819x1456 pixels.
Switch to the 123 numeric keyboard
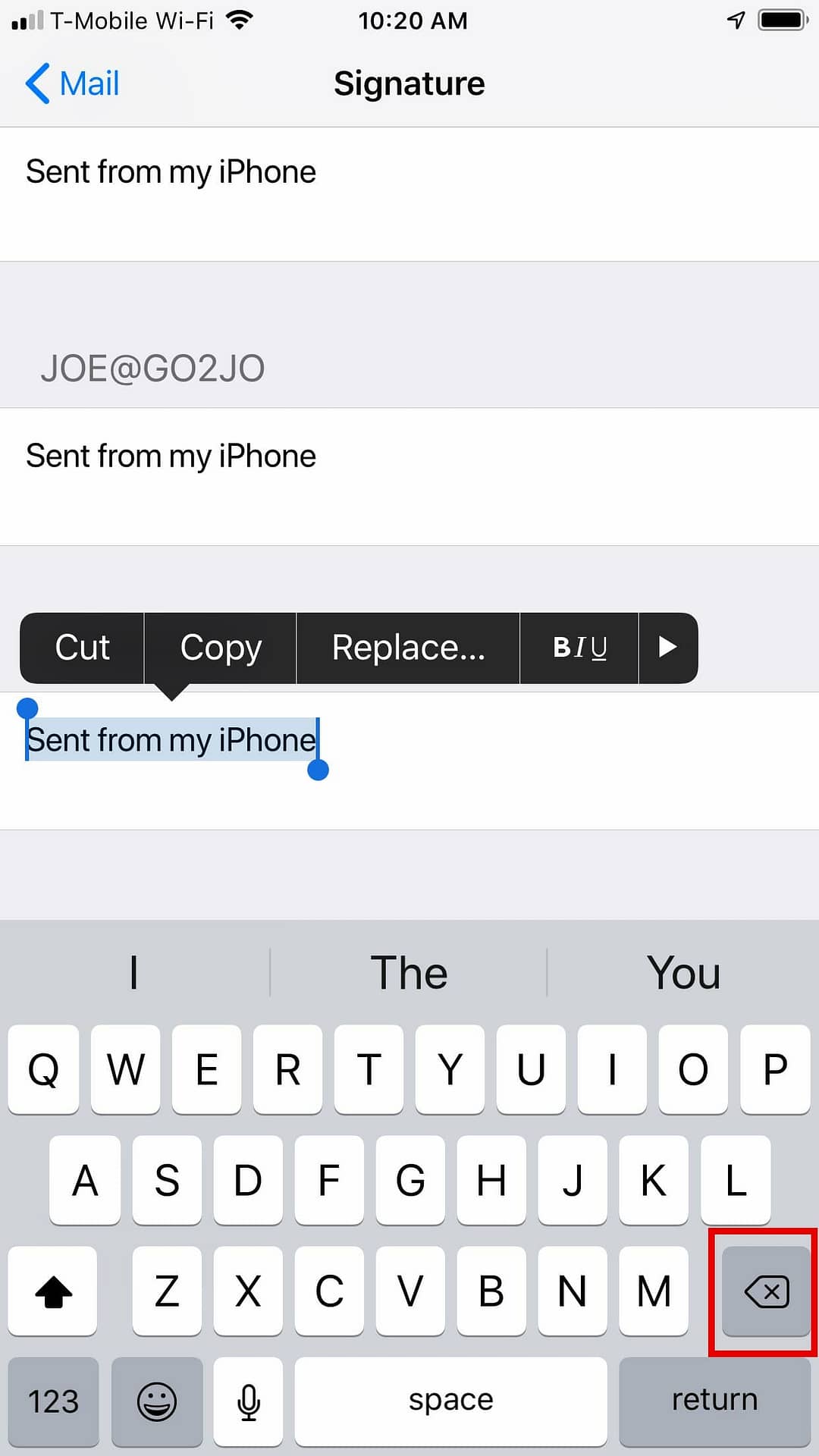point(53,1401)
